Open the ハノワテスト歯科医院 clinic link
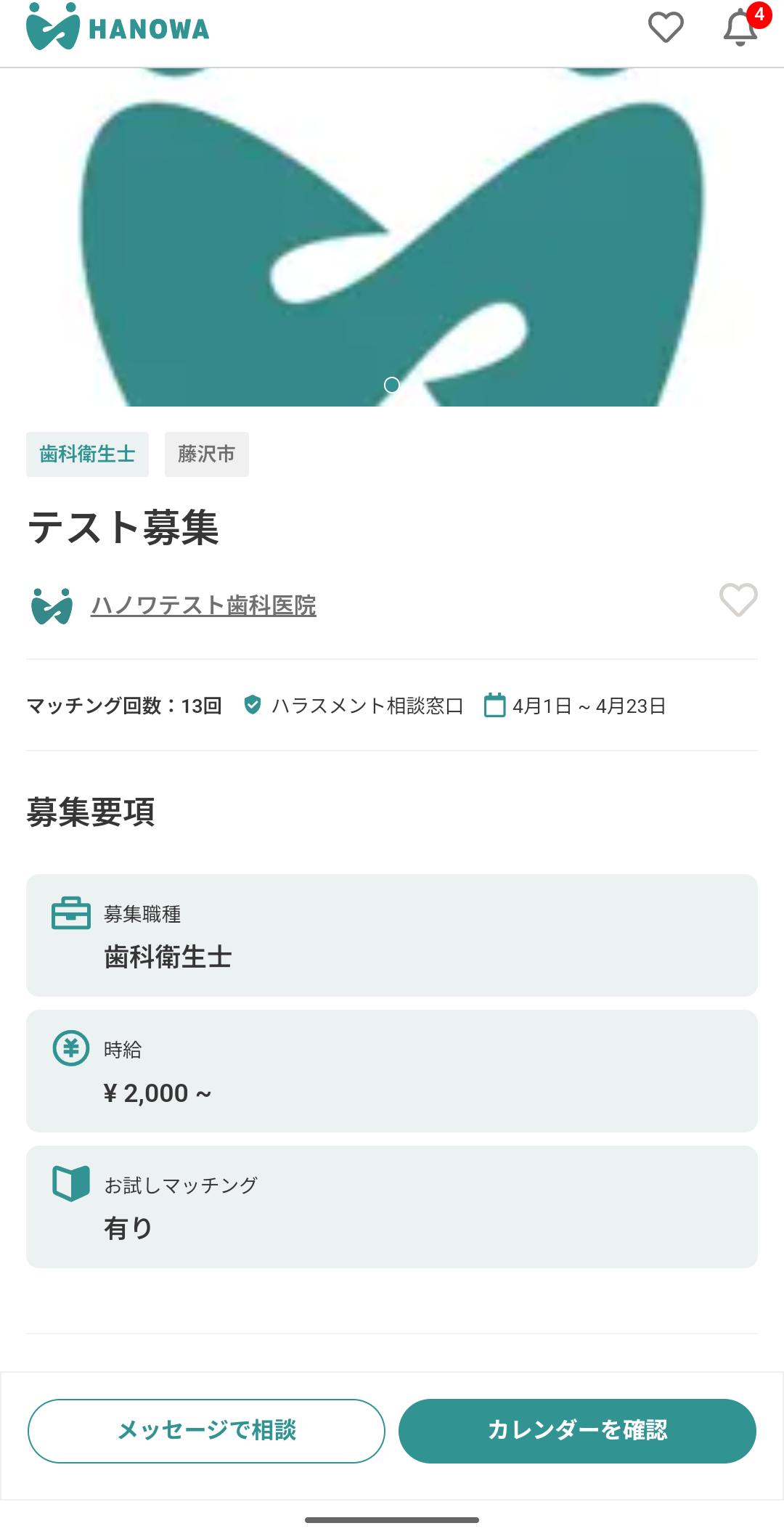Viewport: 784px width, 1539px height. click(x=203, y=605)
